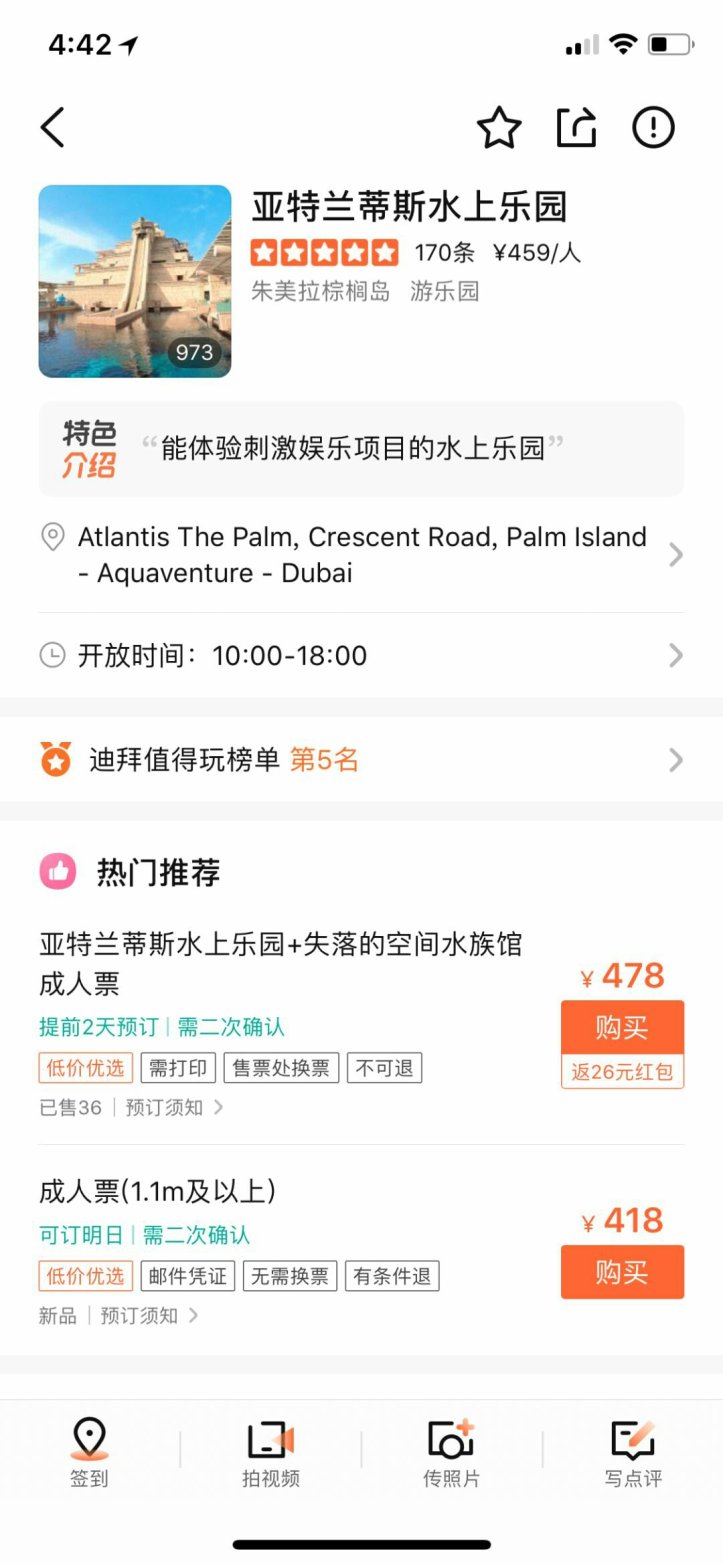Open the photo gallery with 973 photos
The height and width of the screenshot is (1565, 723).
coord(135,281)
